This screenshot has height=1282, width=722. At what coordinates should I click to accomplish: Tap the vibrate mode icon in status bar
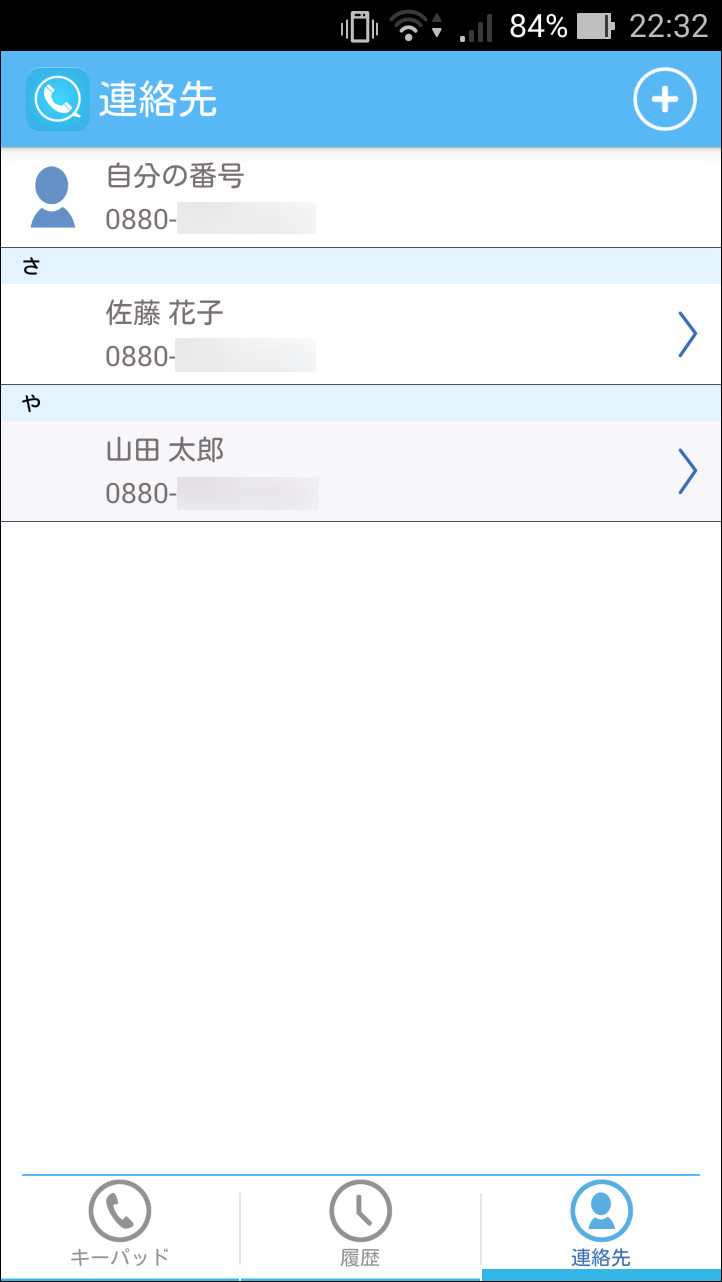point(358,27)
